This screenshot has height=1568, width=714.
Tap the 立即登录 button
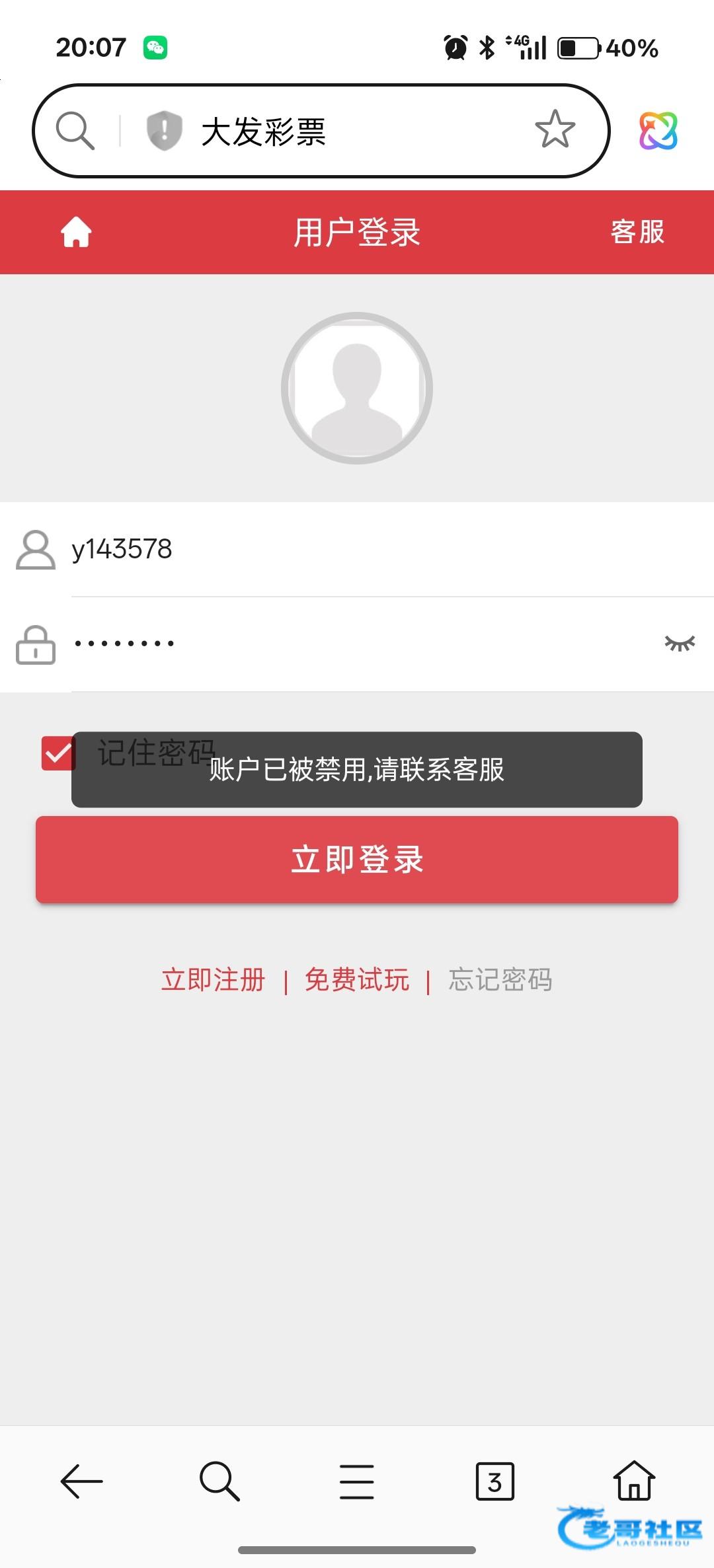click(357, 859)
